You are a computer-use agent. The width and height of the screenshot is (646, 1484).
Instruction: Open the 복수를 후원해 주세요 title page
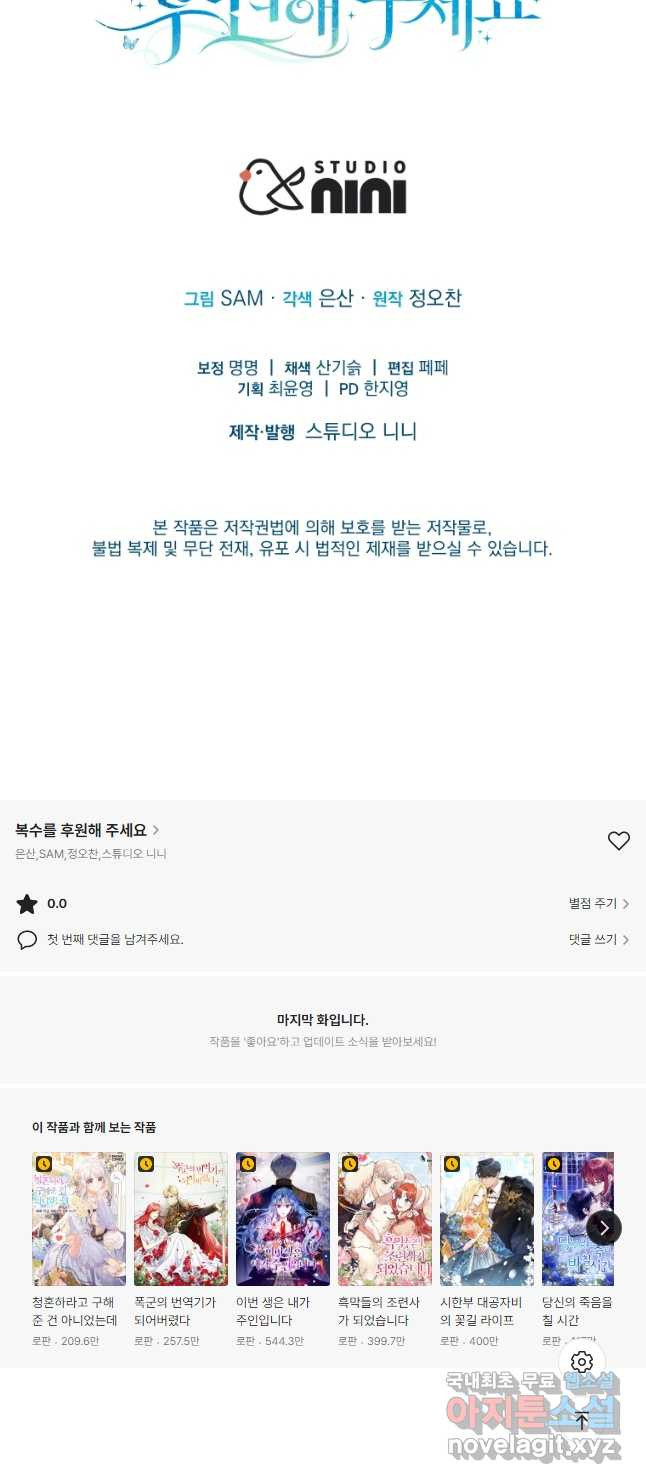(x=87, y=830)
